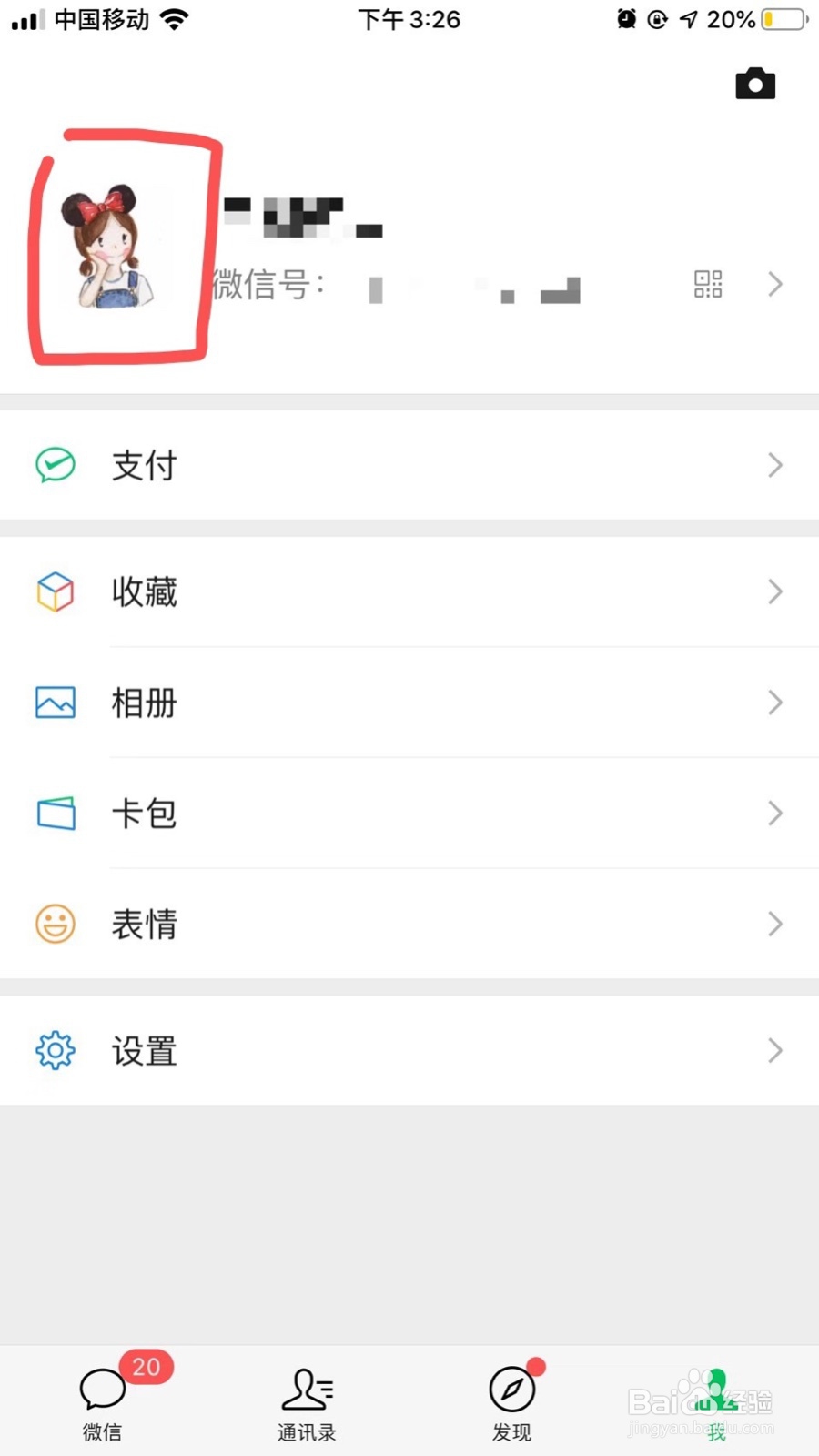Switch to the 通讯录 contacts tab
Screen dimensions: 819x1456
pos(307,1401)
